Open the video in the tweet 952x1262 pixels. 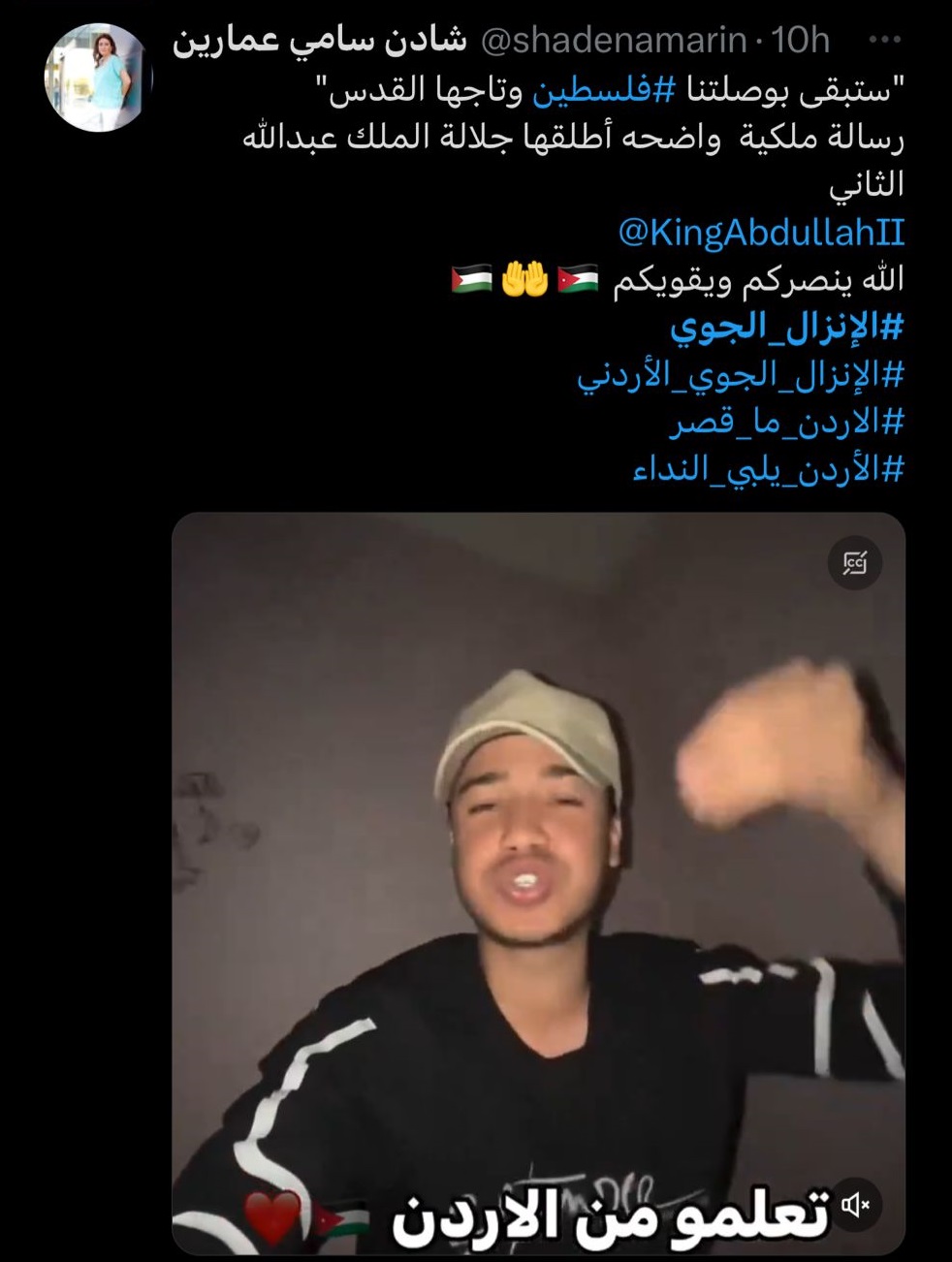pyautogui.click(x=538, y=872)
